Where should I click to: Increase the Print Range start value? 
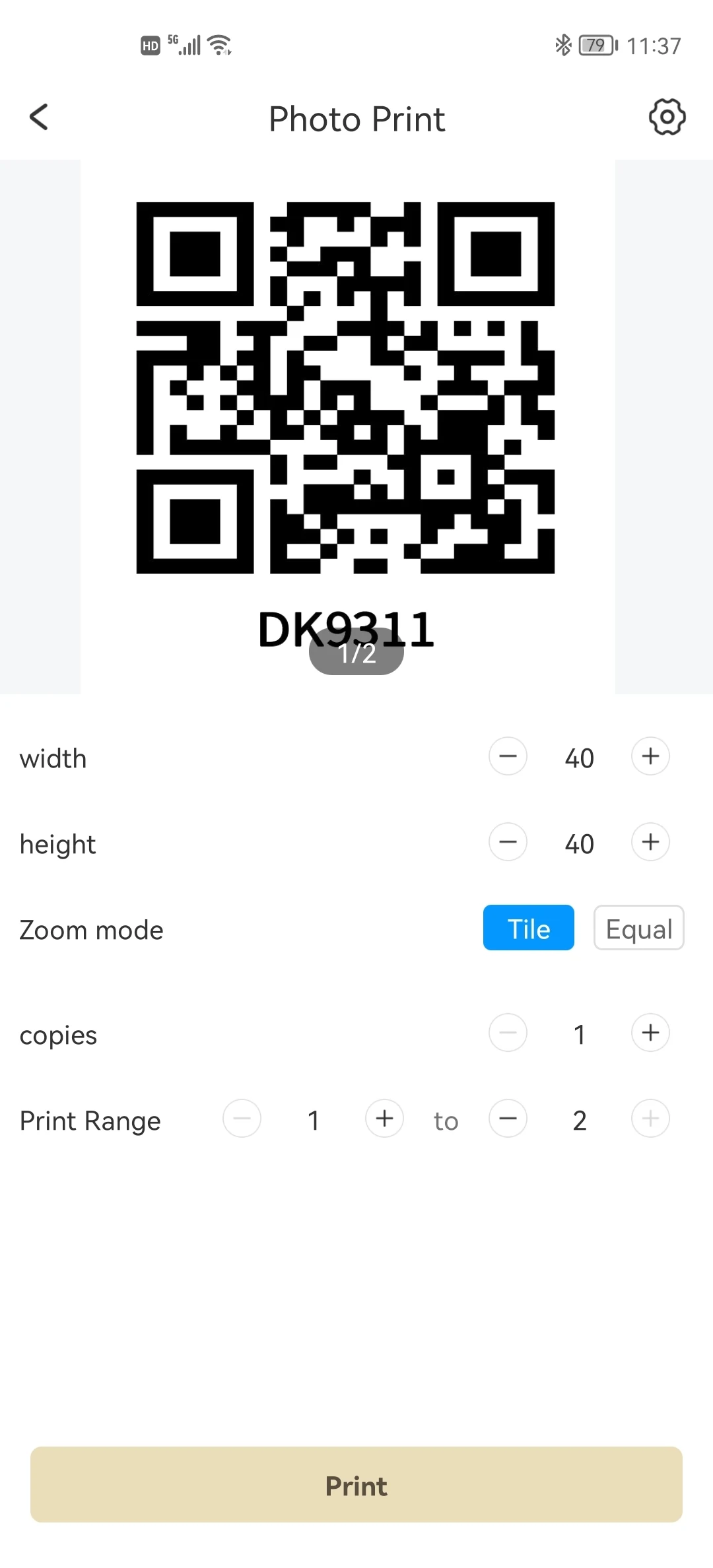point(385,1119)
